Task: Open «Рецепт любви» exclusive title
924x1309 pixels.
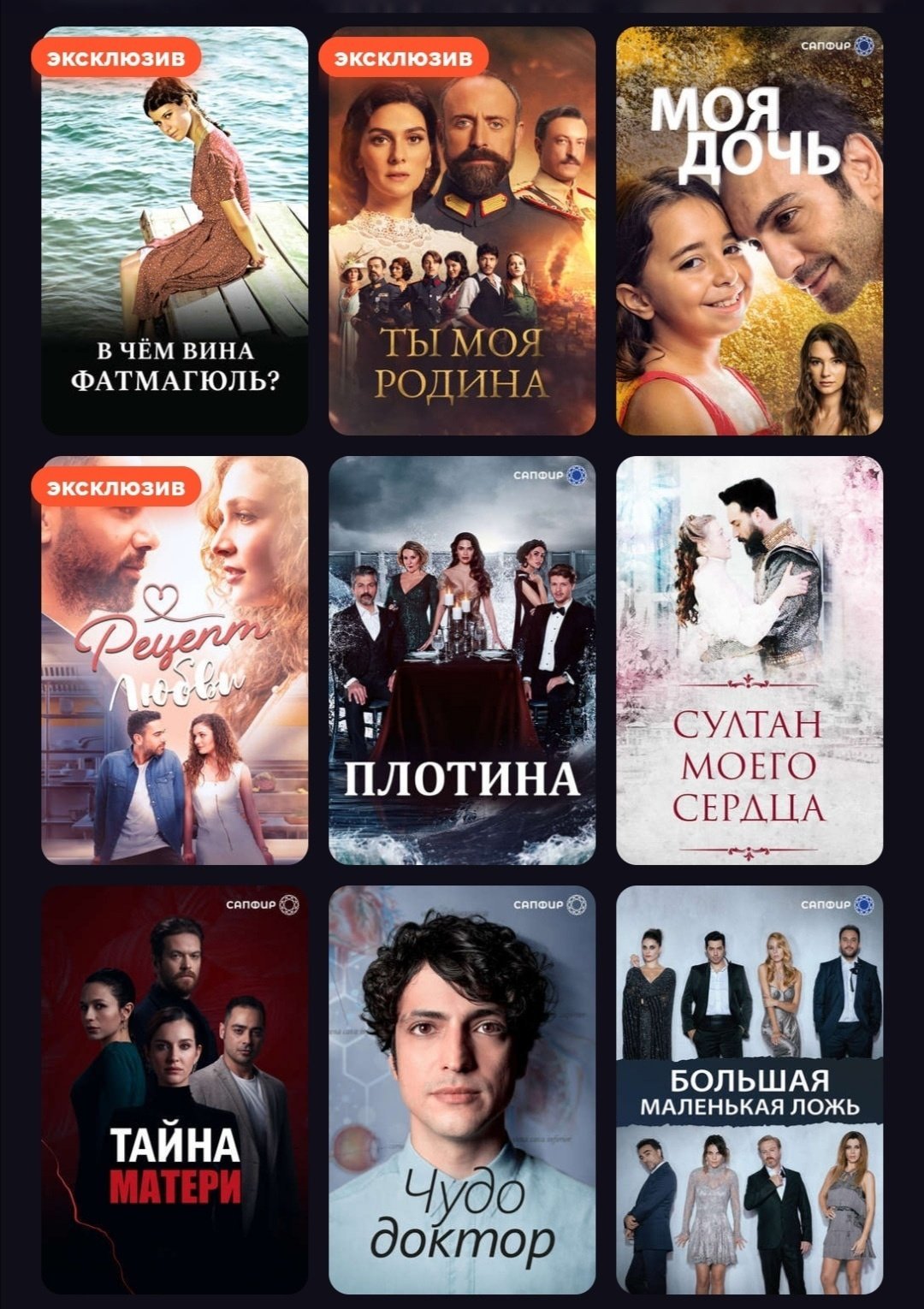Action: [175, 660]
